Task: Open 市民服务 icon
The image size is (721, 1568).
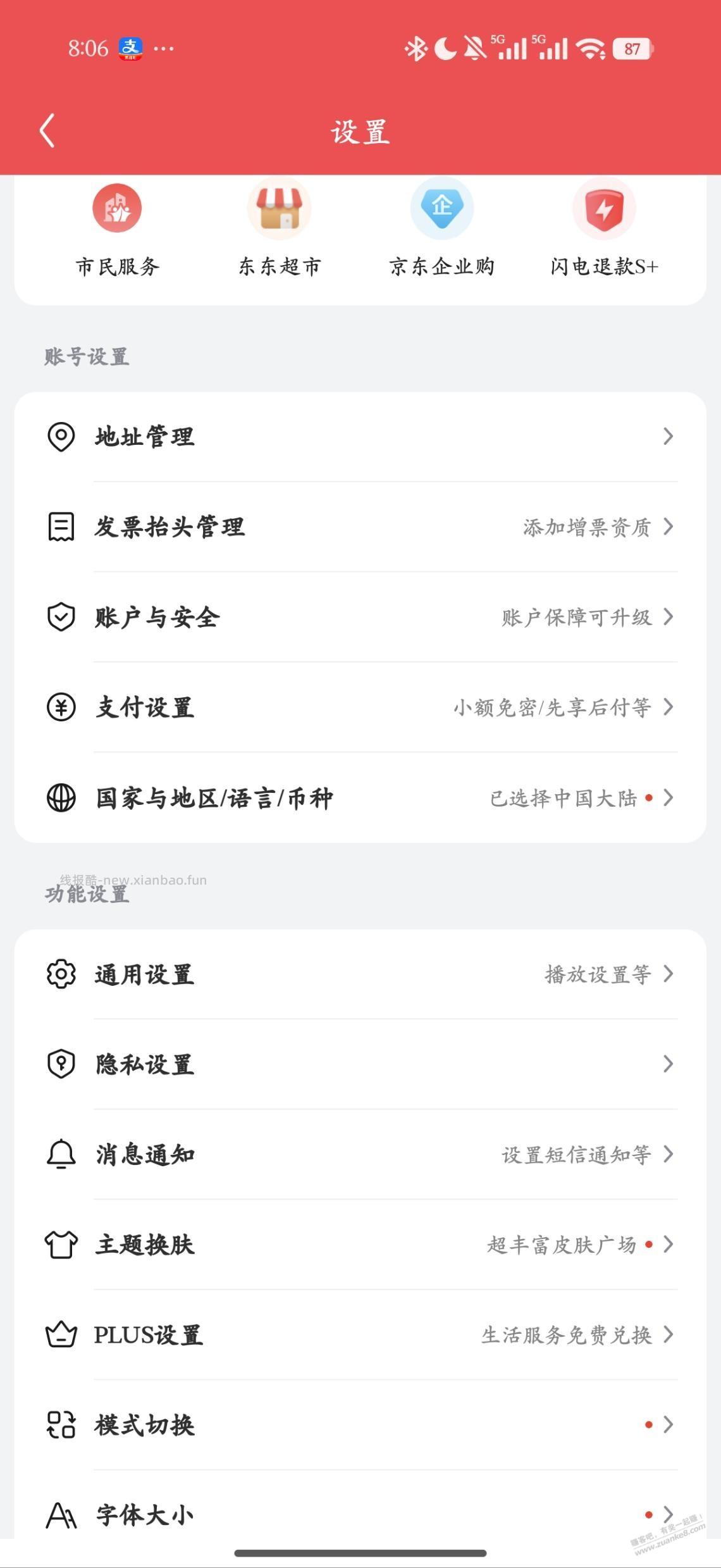Action: 117,209
